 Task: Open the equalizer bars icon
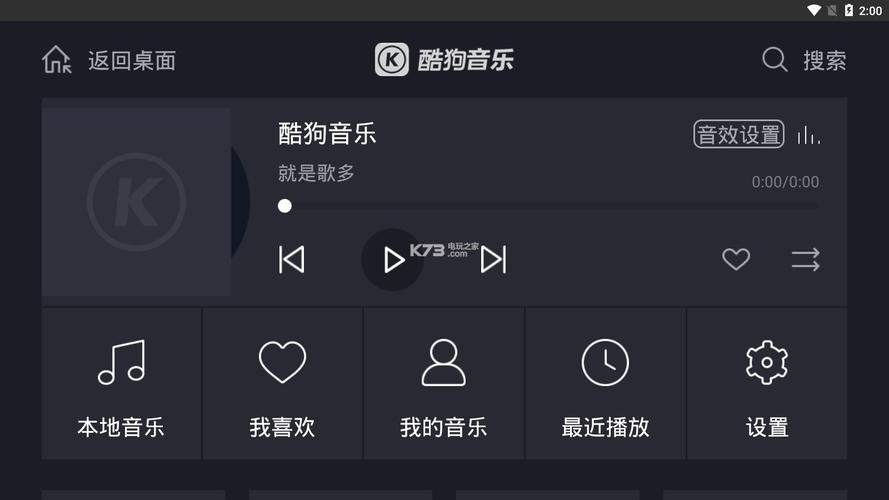click(x=808, y=135)
